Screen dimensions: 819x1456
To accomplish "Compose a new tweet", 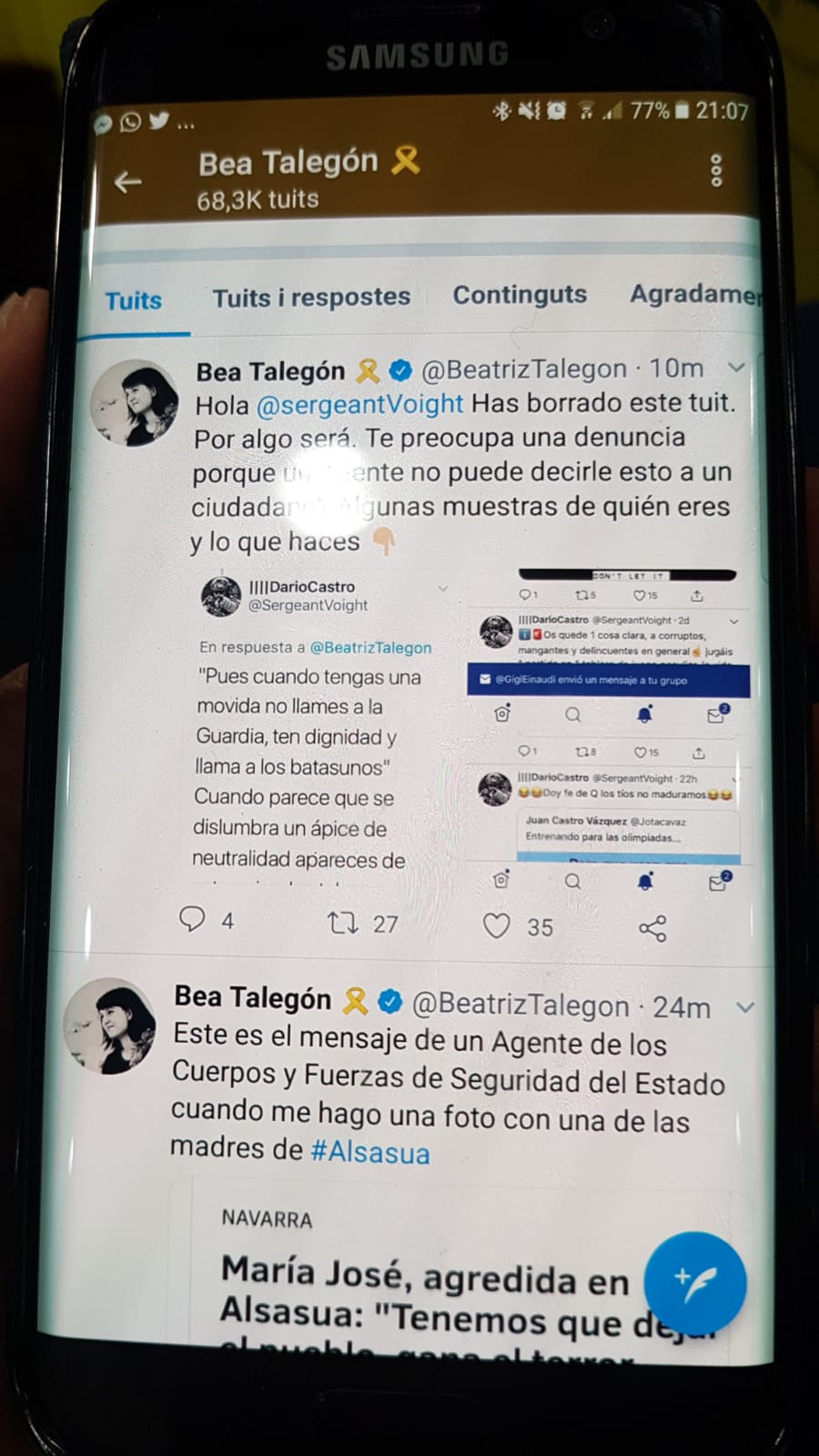I will pos(694,1281).
